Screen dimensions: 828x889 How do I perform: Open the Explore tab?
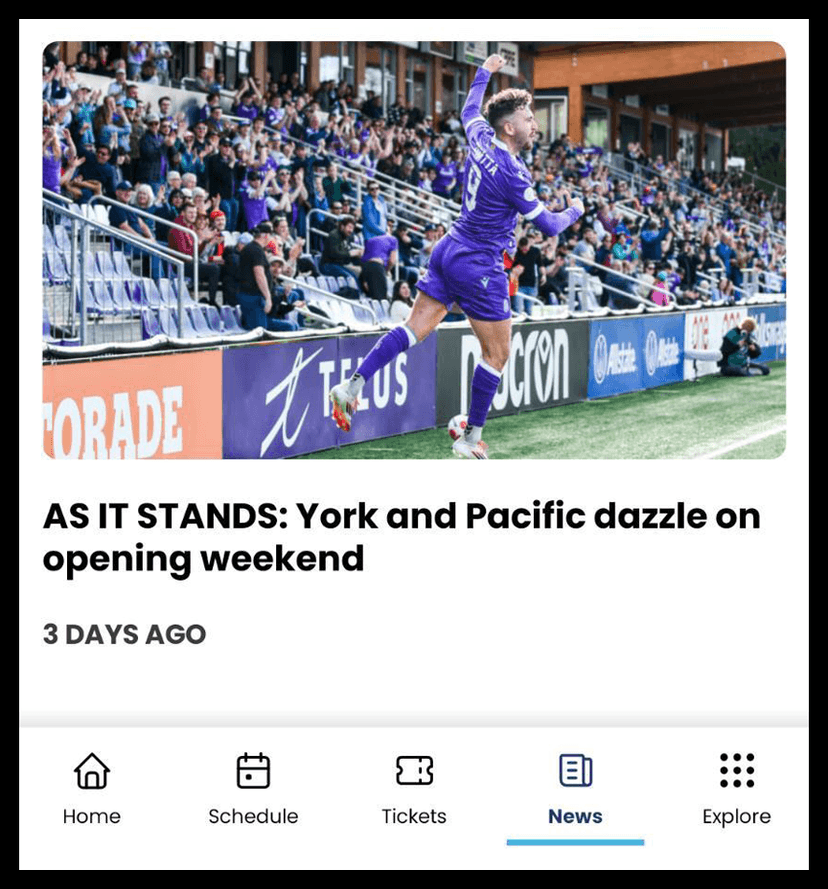click(x=736, y=788)
